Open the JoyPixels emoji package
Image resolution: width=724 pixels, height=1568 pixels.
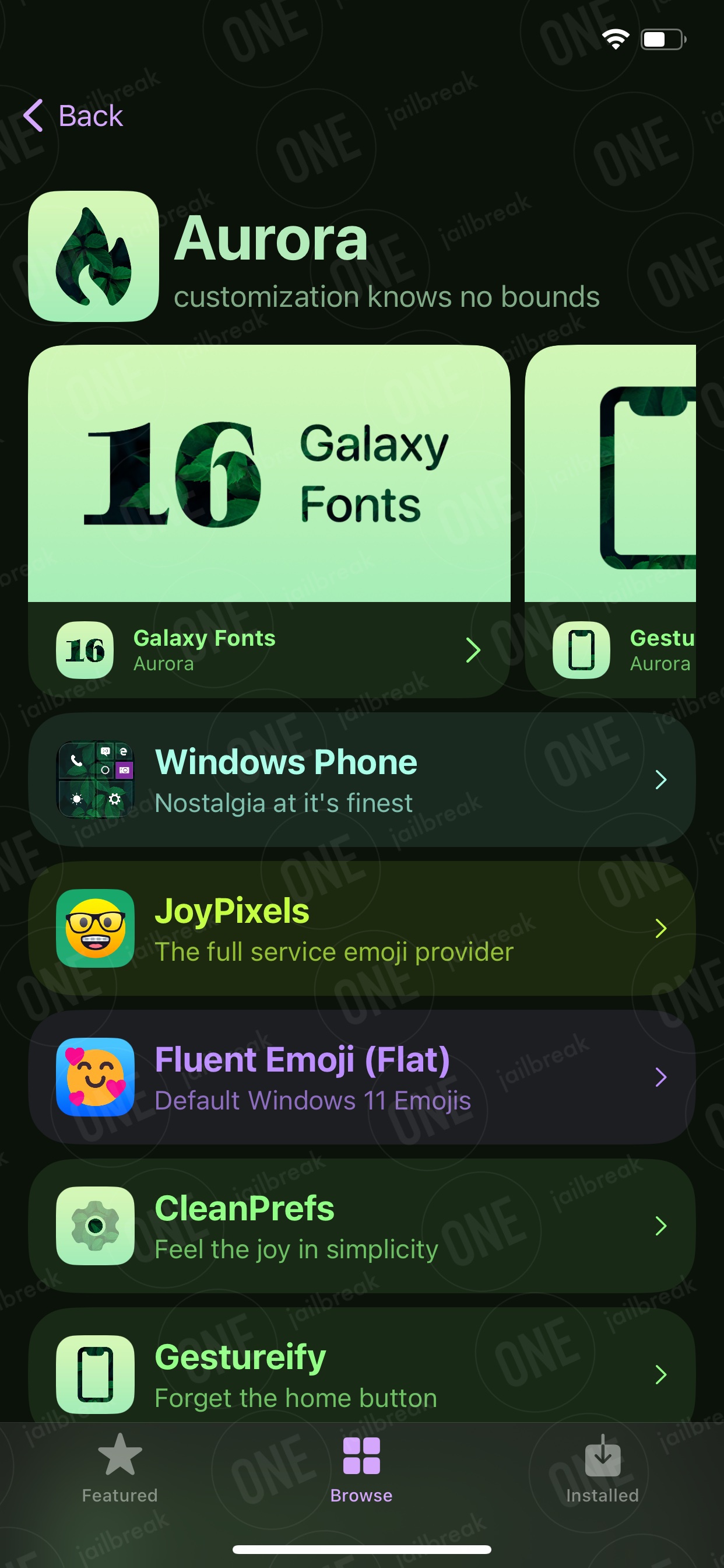pyautogui.click(x=361, y=928)
